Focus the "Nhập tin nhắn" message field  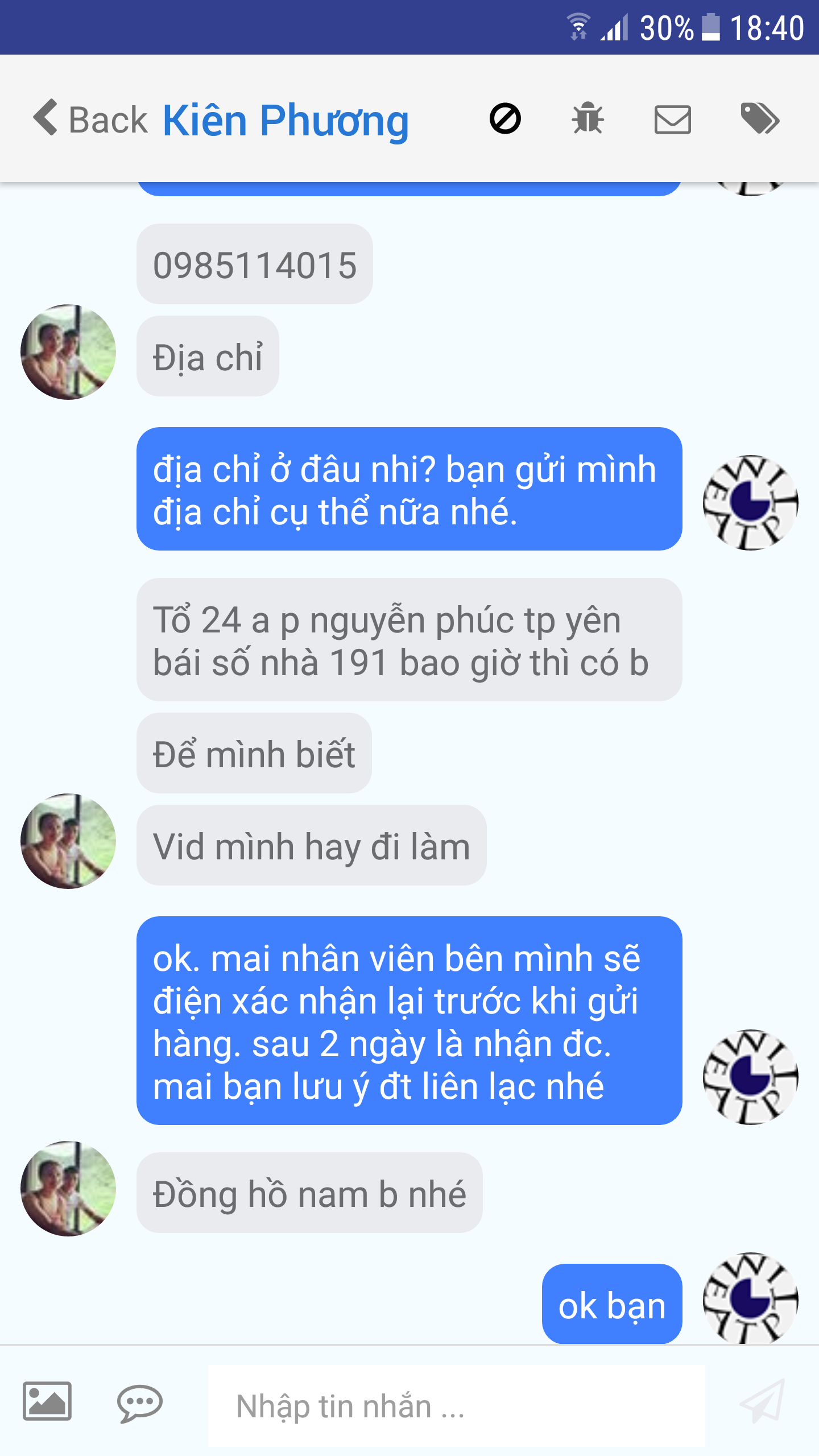pos(455,1406)
